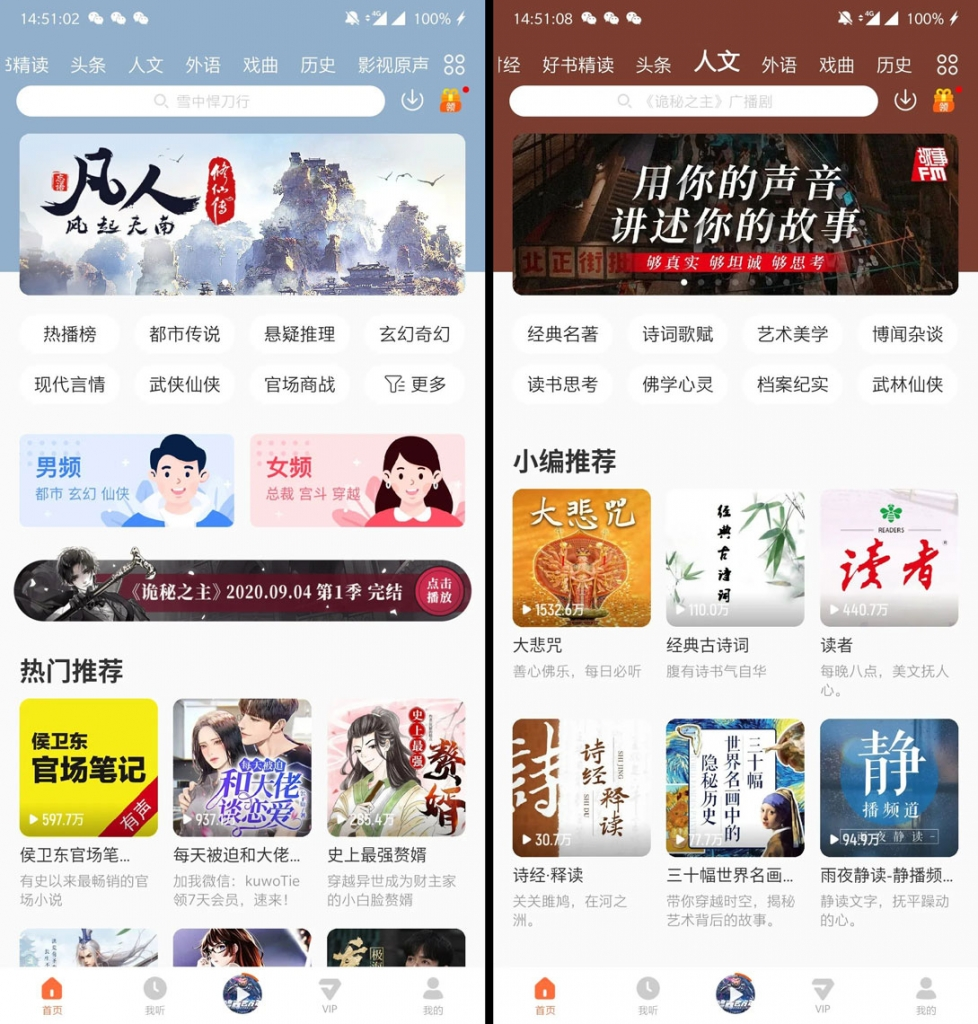Choose the 佛学心灵 category
978x1024 pixels.
(x=678, y=384)
